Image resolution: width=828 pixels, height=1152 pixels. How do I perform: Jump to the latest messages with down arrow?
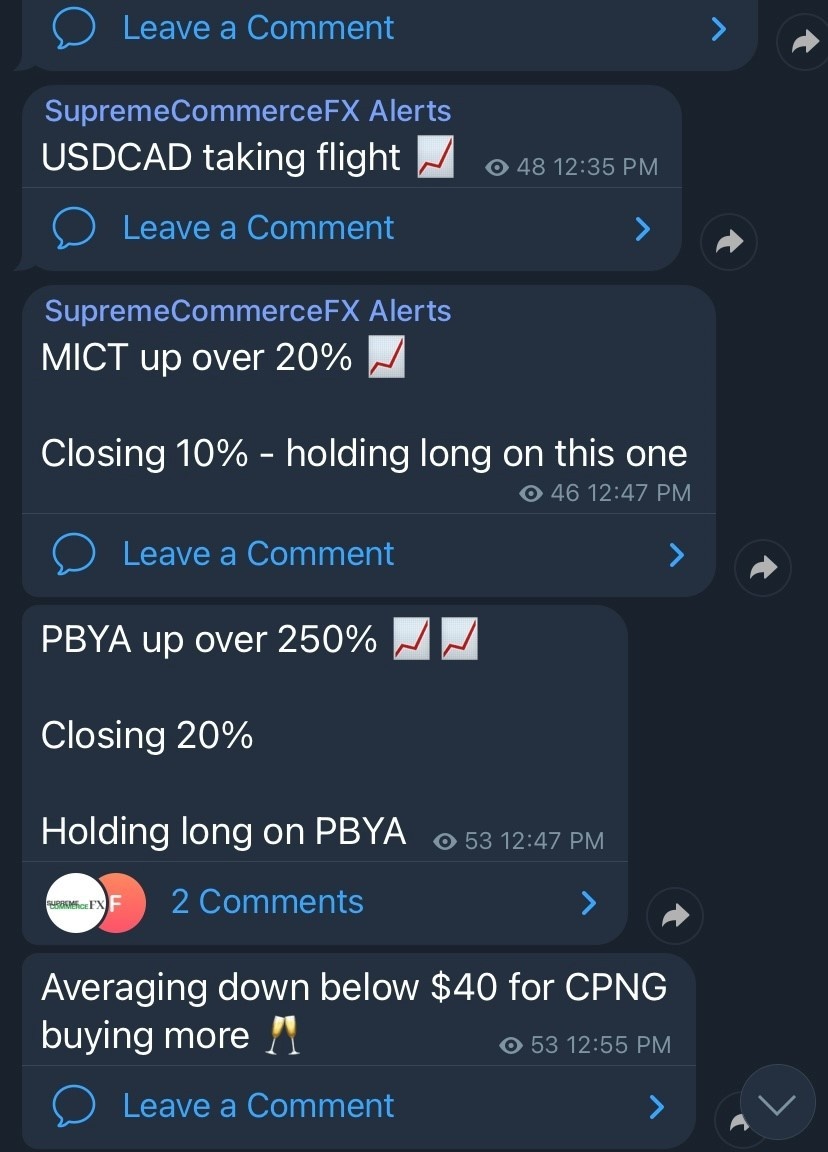778,1103
